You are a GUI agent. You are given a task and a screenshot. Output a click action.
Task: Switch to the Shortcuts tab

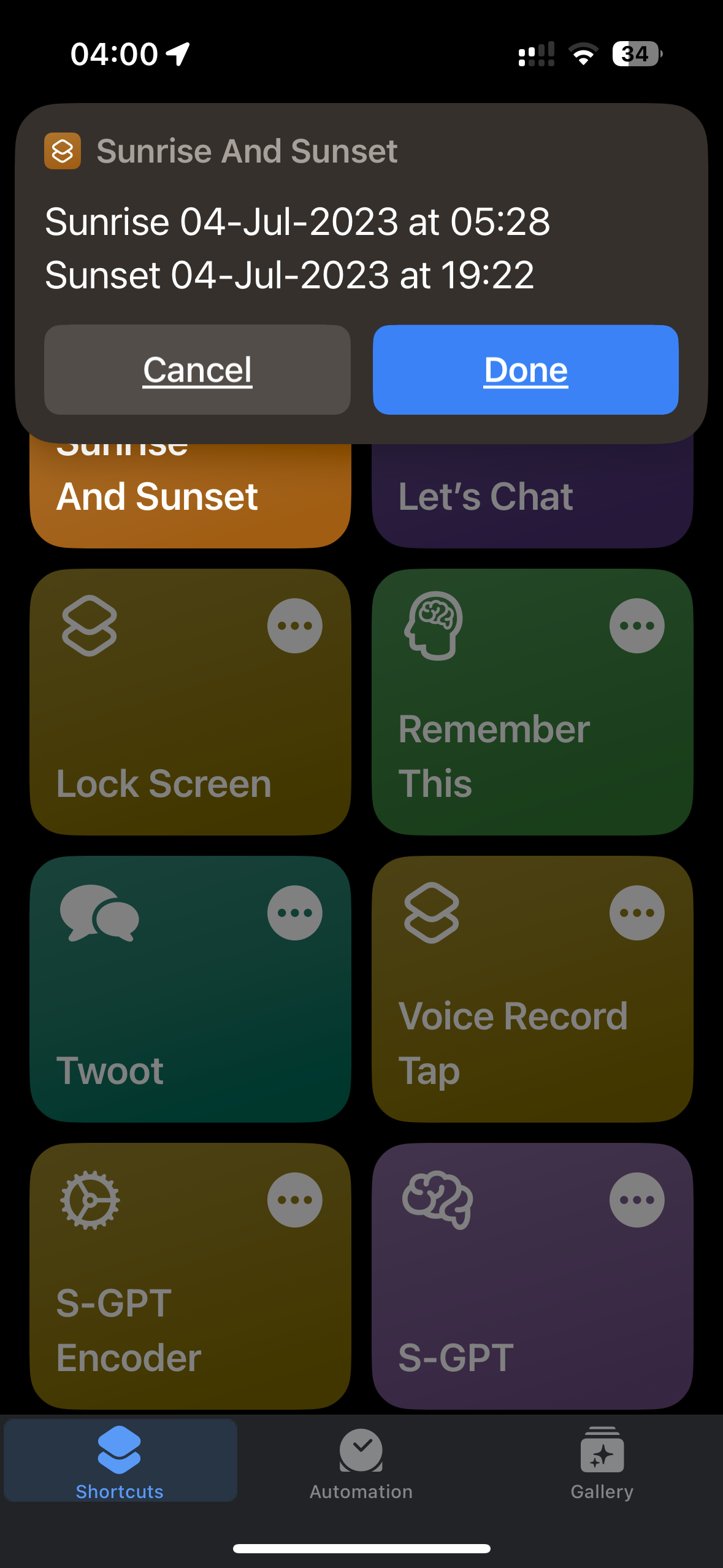point(120,1462)
